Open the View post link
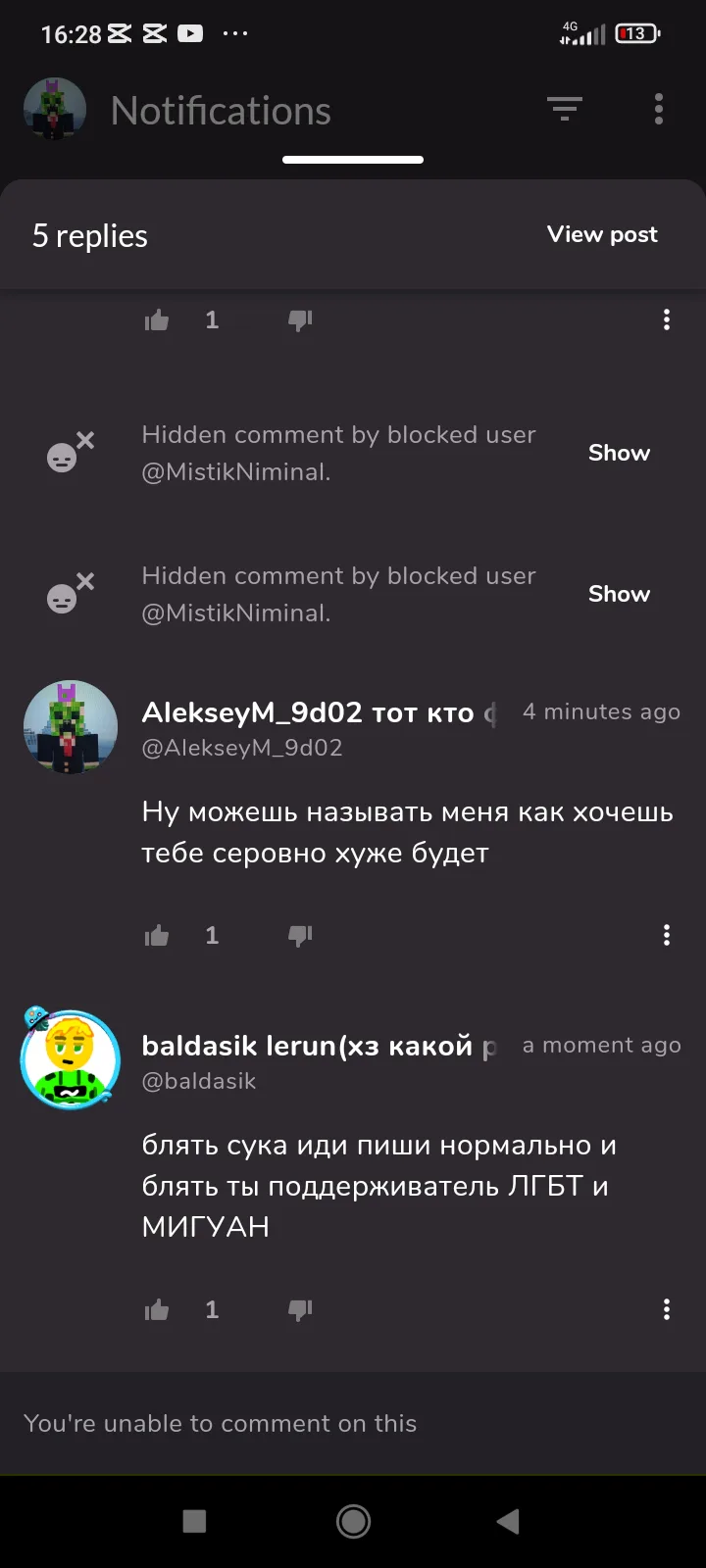The image size is (706, 1568). click(x=602, y=234)
